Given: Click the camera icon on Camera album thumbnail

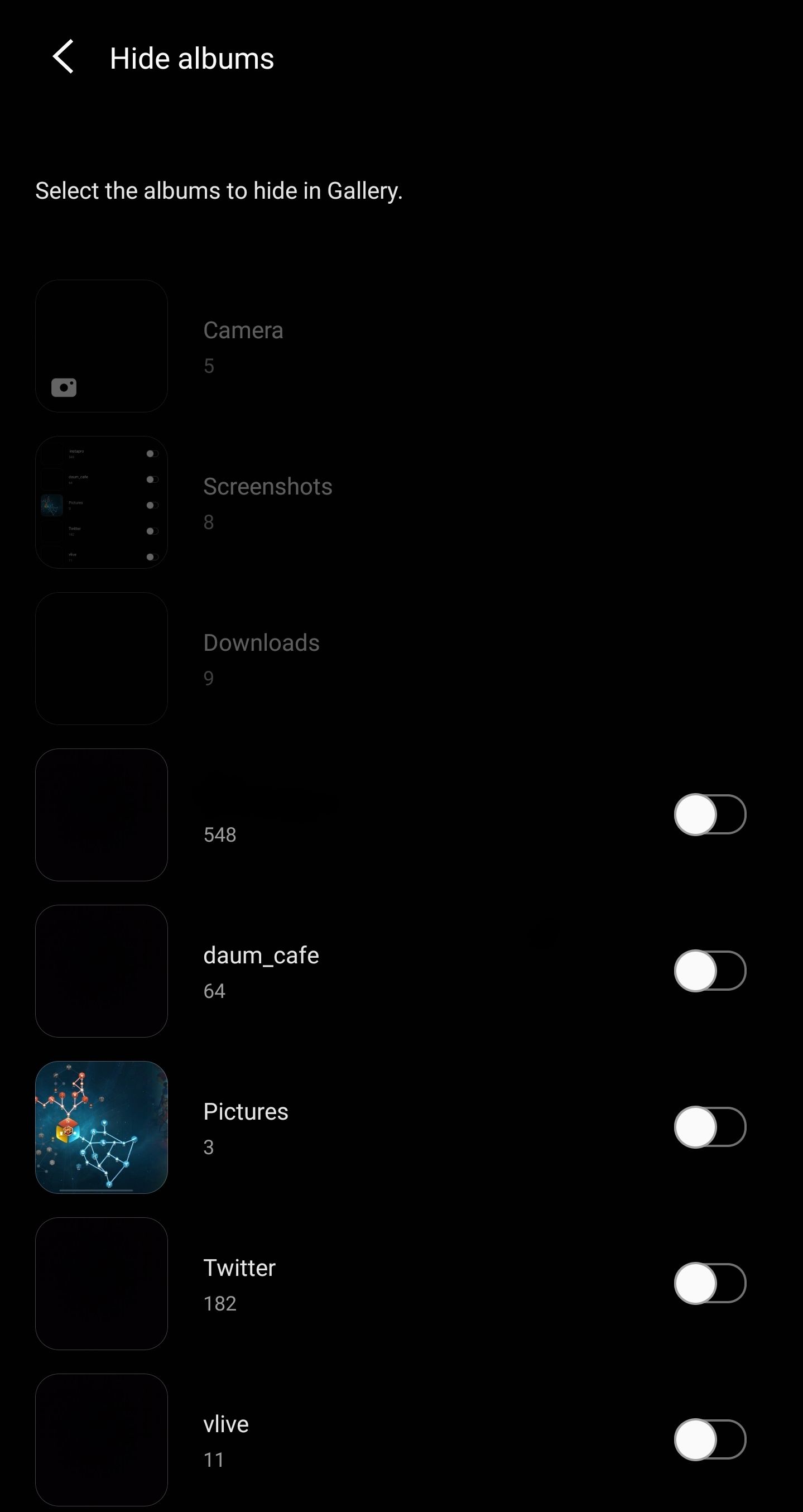Looking at the screenshot, I should (x=64, y=386).
